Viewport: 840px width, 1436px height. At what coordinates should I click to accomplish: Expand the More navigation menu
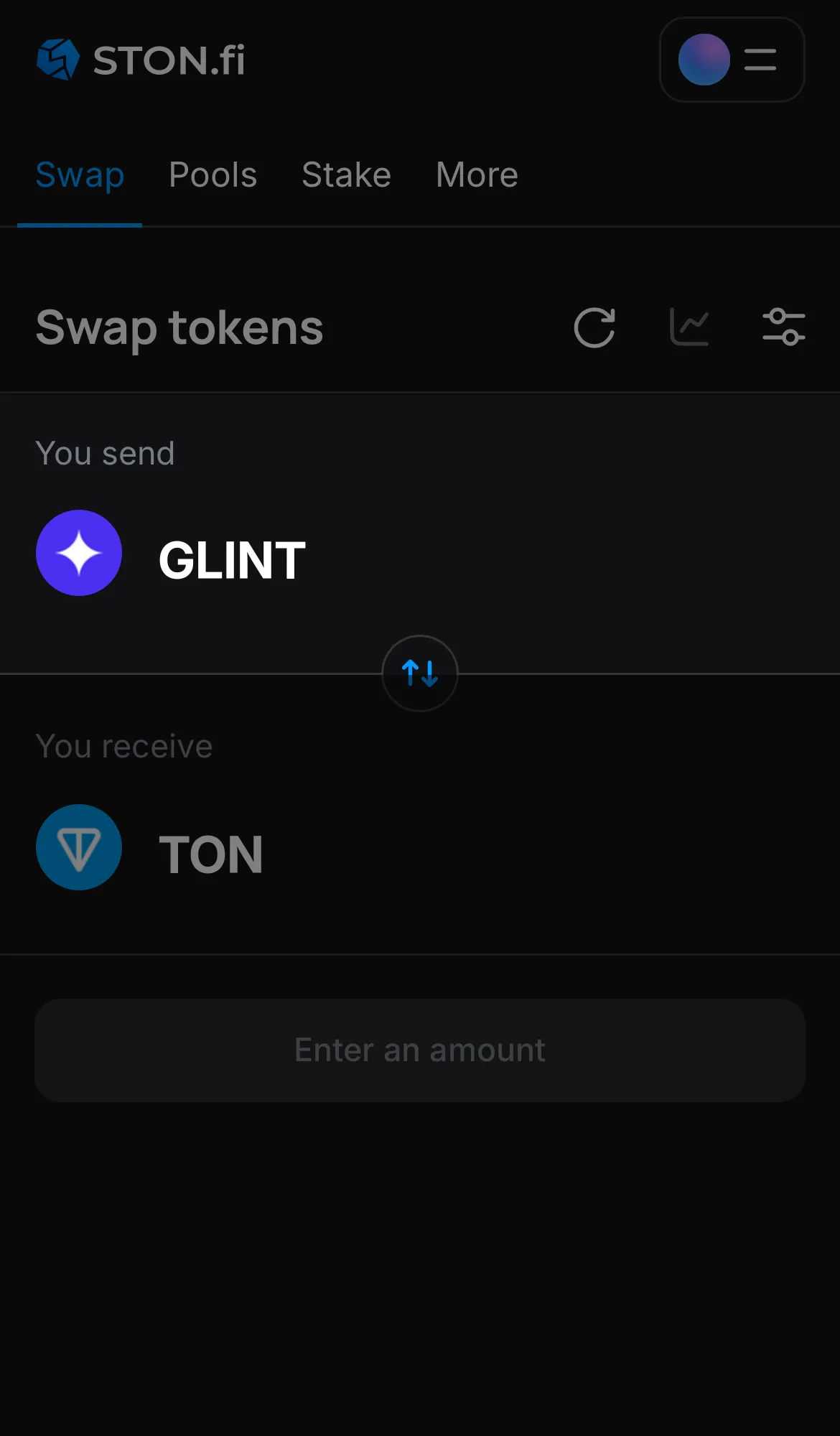(476, 174)
